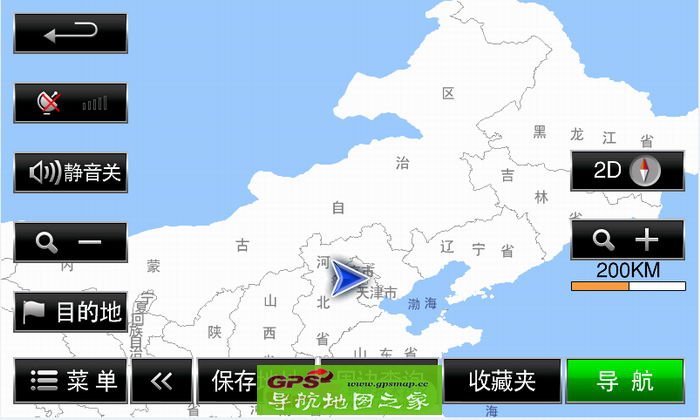This screenshot has width=700, height=420.
Task: Start navigation with the green 导航 button
Action: click(625, 381)
